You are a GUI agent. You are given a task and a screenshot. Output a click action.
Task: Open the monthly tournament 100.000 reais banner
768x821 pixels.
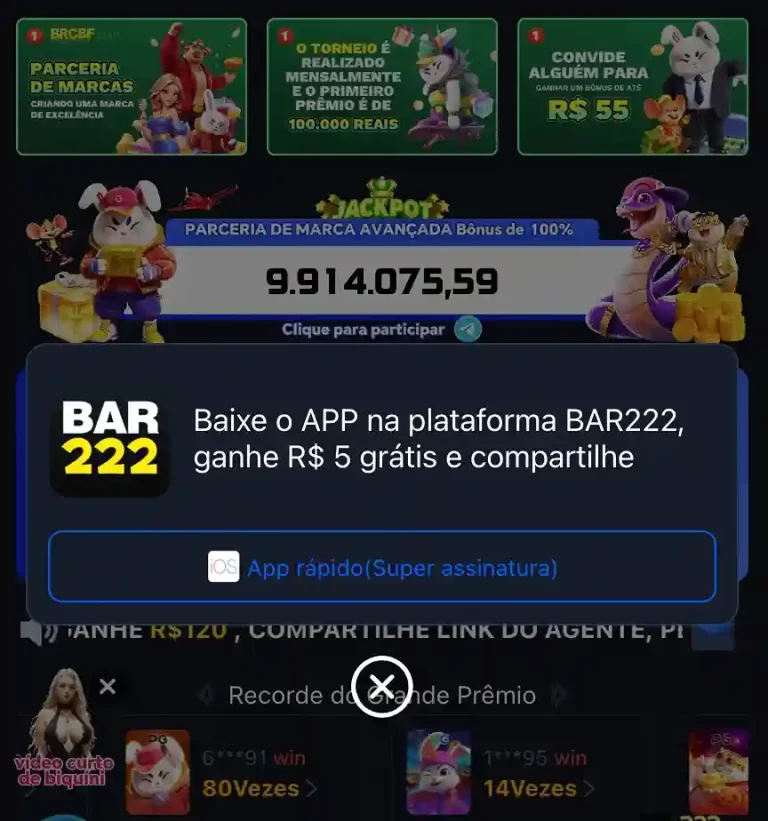[382, 86]
